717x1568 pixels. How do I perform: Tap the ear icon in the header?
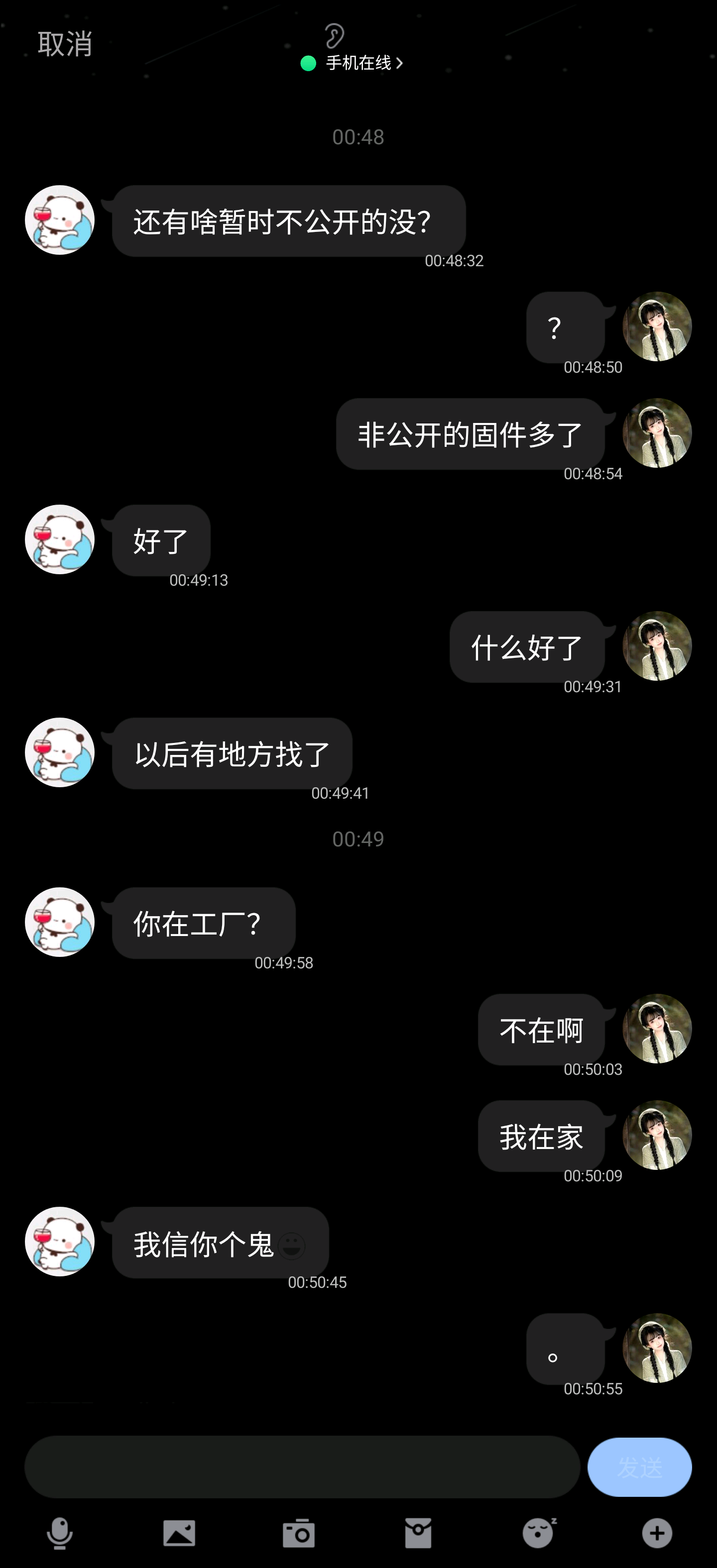334,35
